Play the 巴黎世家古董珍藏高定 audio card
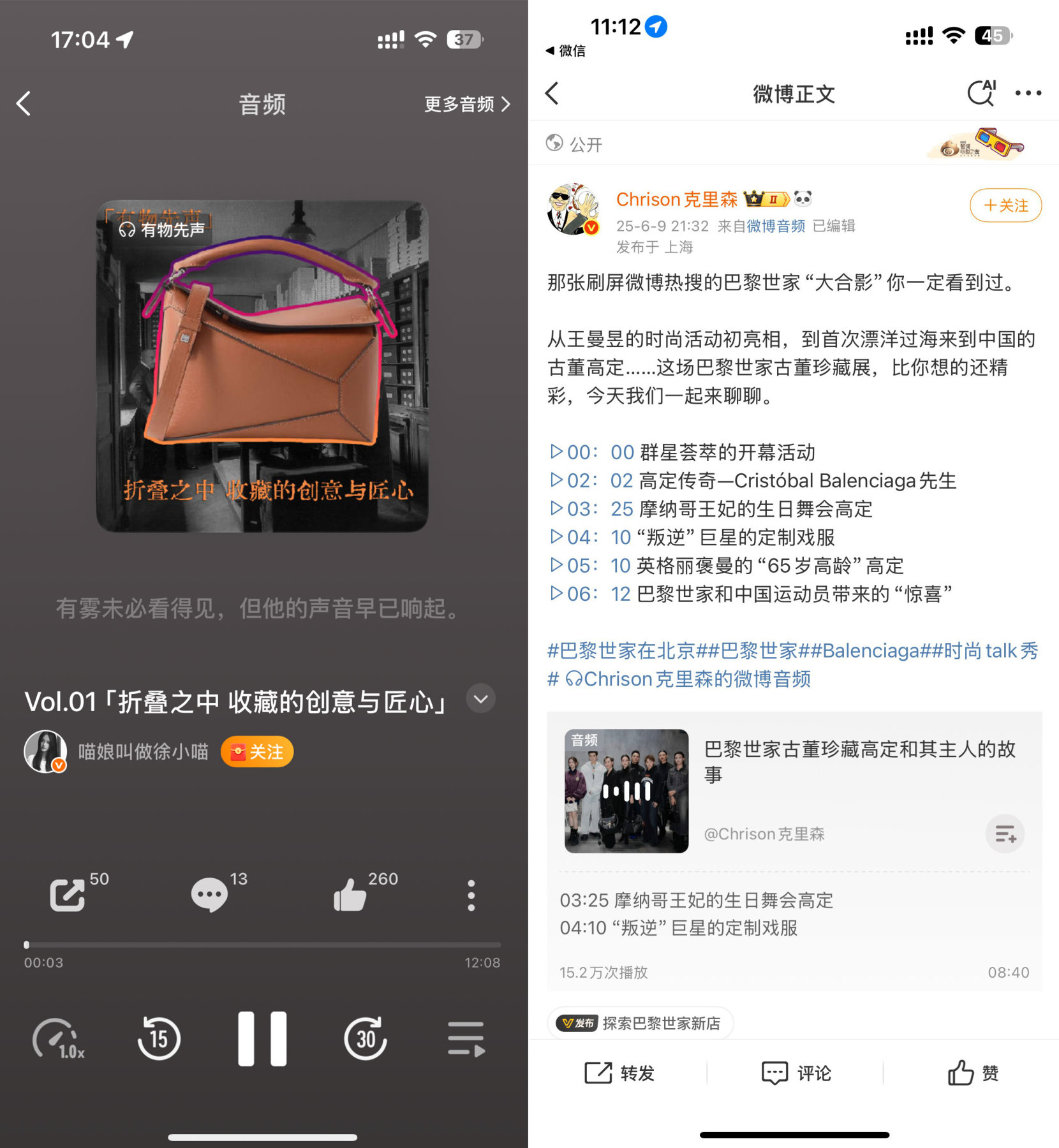 tap(626, 791)
